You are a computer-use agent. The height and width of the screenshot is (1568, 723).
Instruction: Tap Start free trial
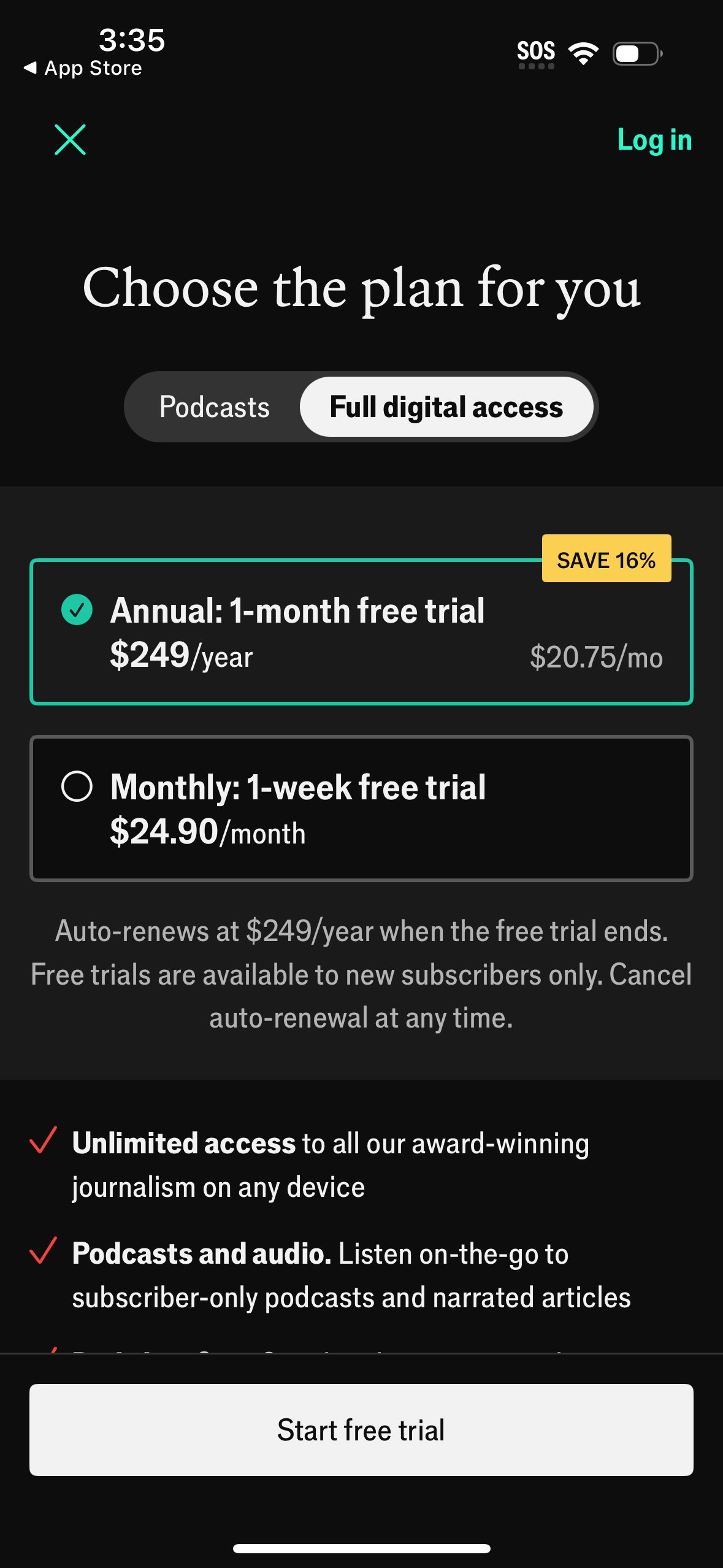pos(361,1429)
